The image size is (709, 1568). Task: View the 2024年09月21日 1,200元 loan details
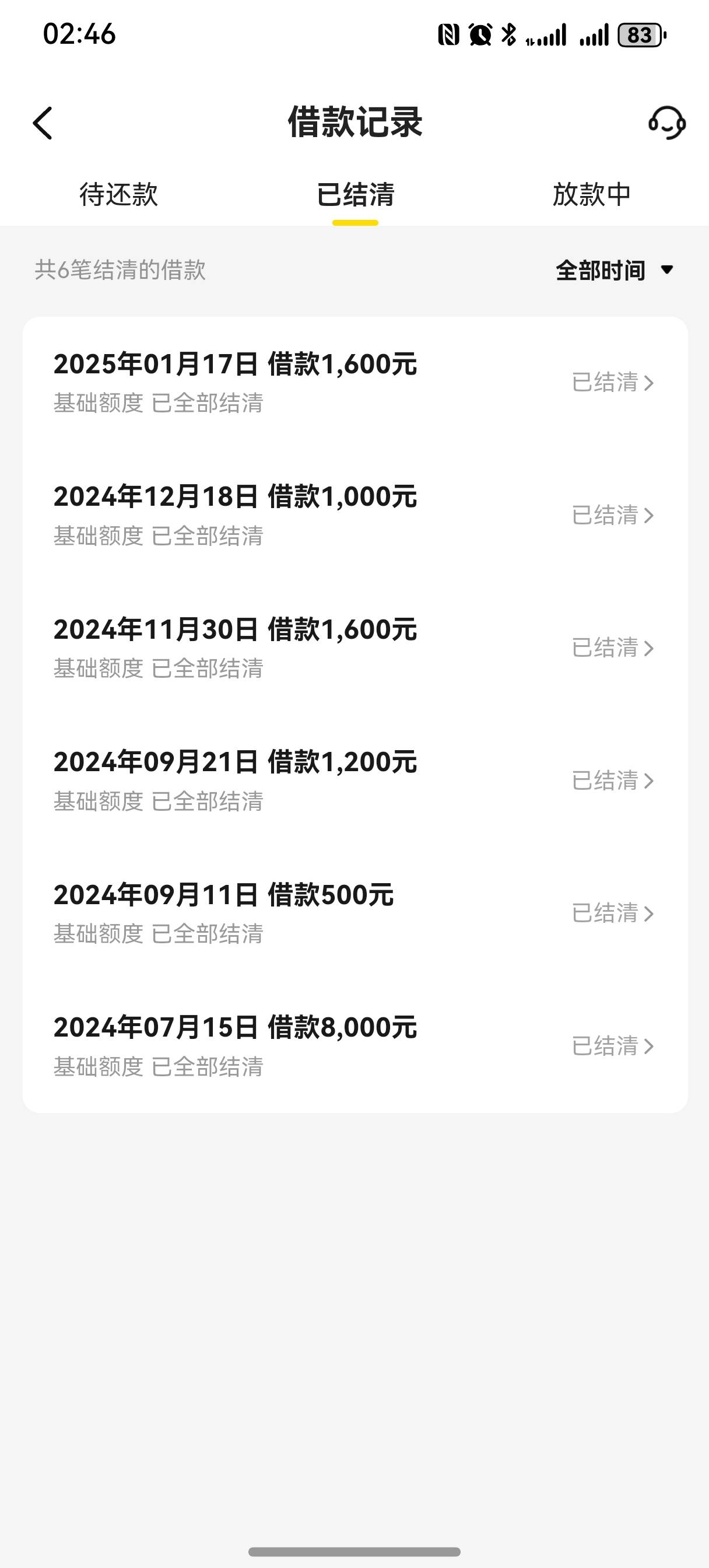pyautogui.click(x=356, y=781)
